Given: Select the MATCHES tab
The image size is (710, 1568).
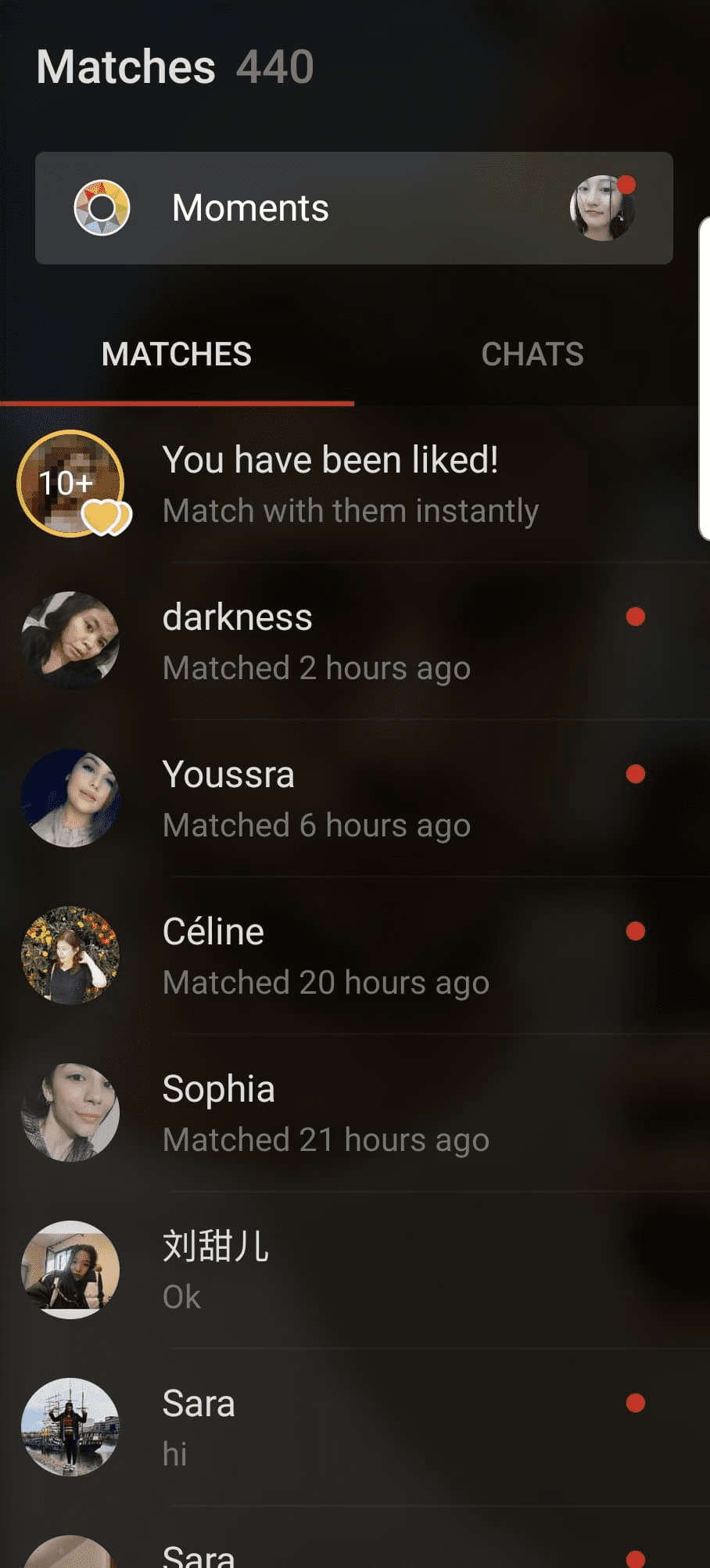Looking at the screenshot, I should click(x=177, y=354).
